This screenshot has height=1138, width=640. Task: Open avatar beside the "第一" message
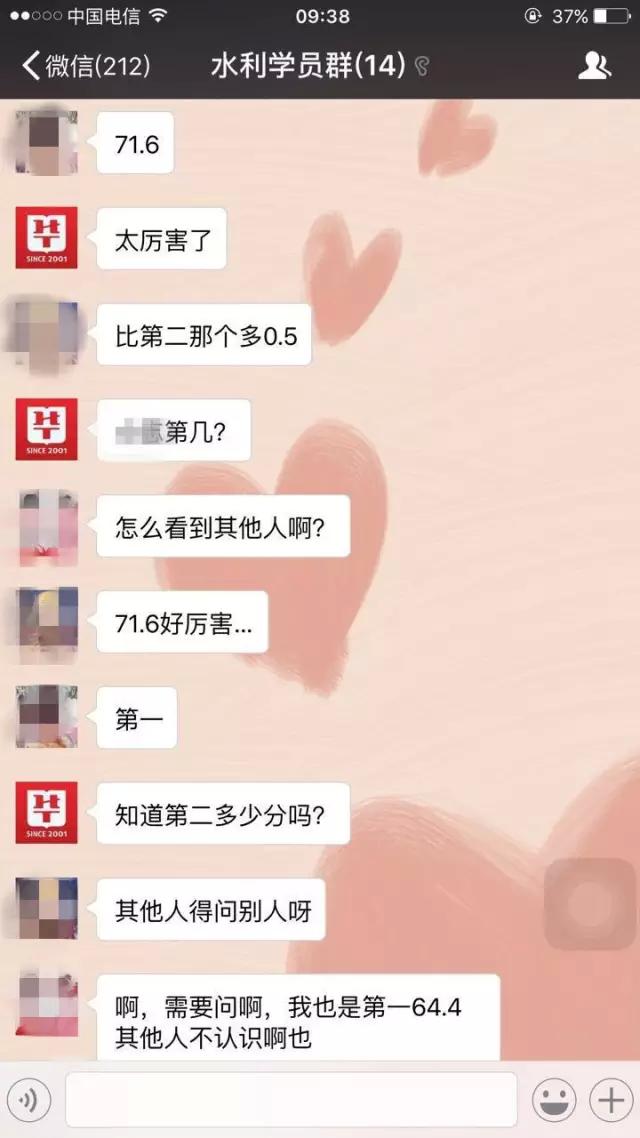coord(47,716)
